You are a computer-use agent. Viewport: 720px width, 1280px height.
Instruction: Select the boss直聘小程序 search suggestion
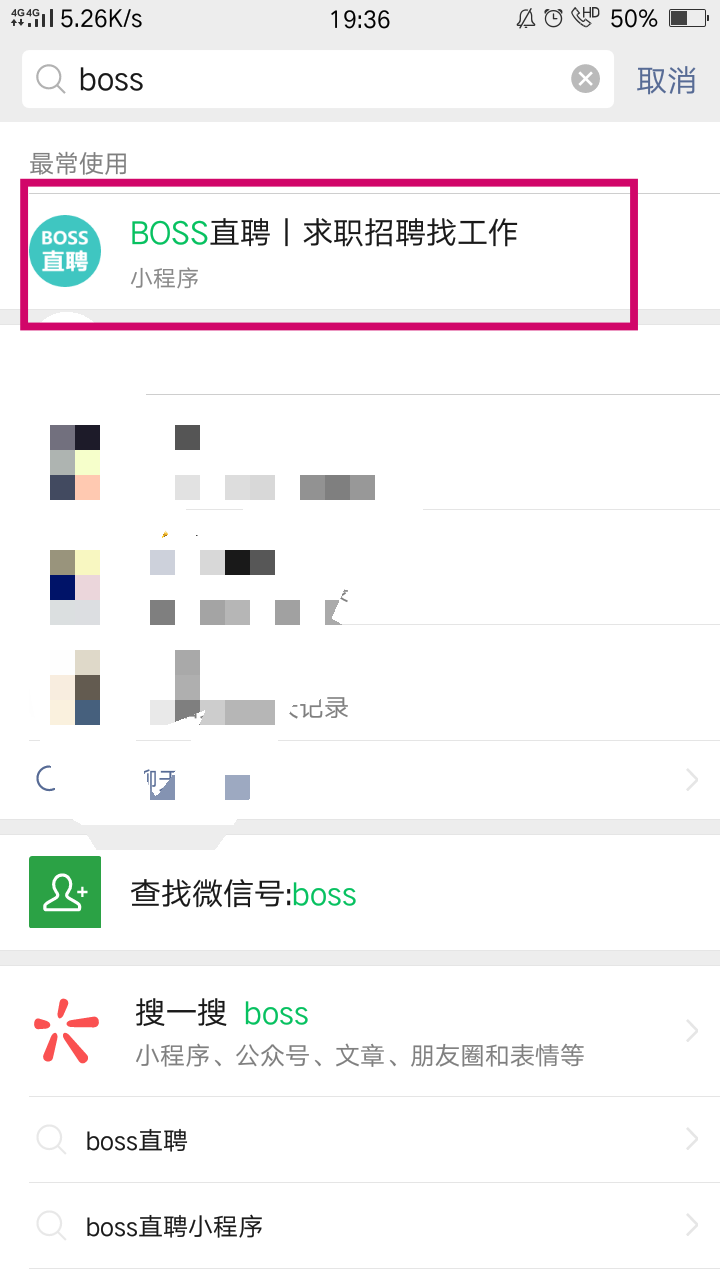360,1226
